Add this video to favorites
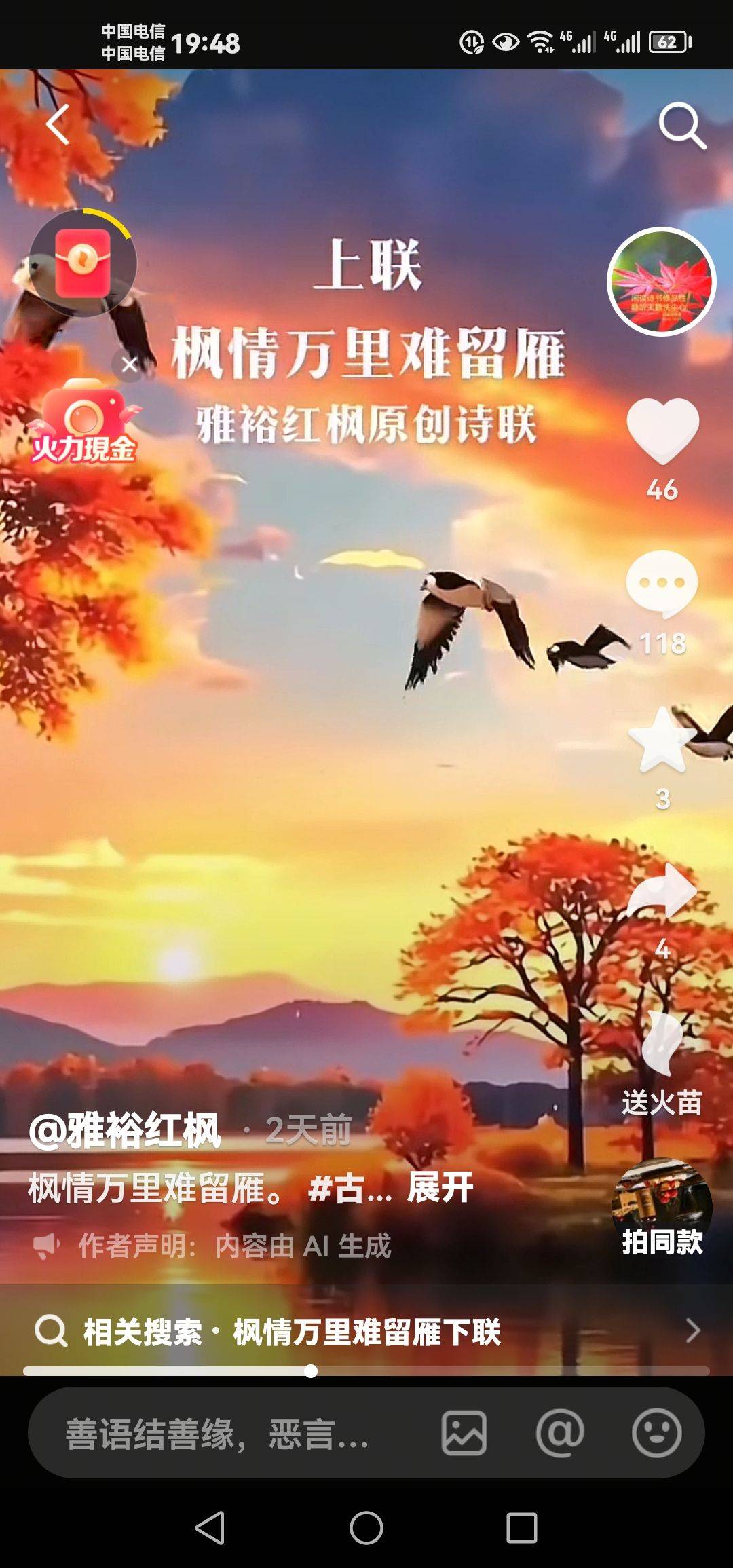 tap(661, 741)
